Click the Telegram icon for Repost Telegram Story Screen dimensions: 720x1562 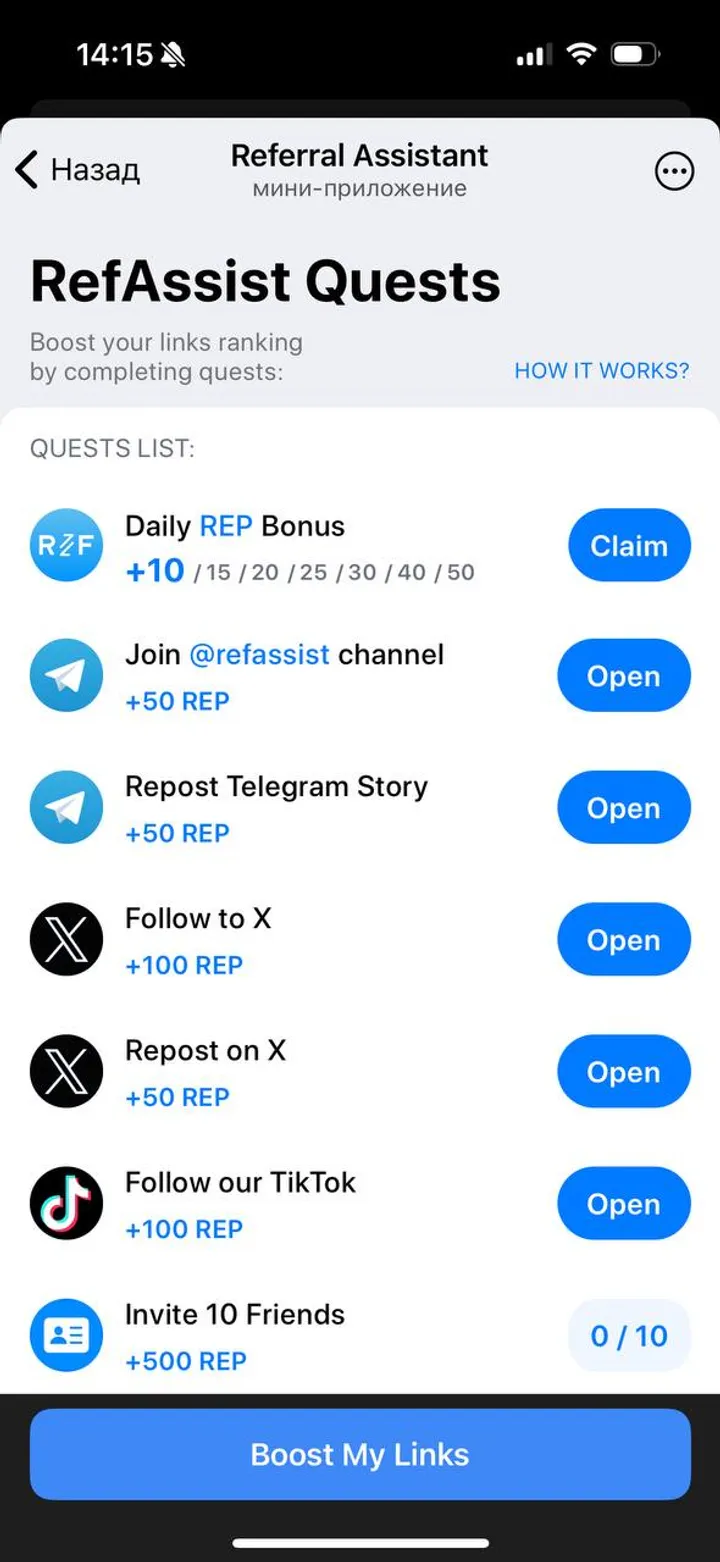(x=65, y=807)
